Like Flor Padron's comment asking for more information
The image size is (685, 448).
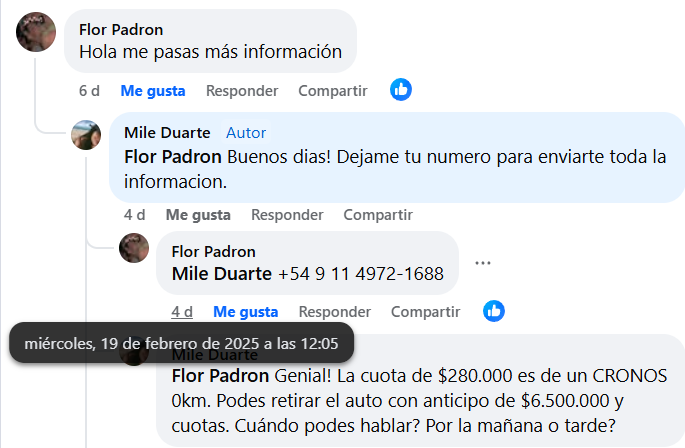point(152,90)
